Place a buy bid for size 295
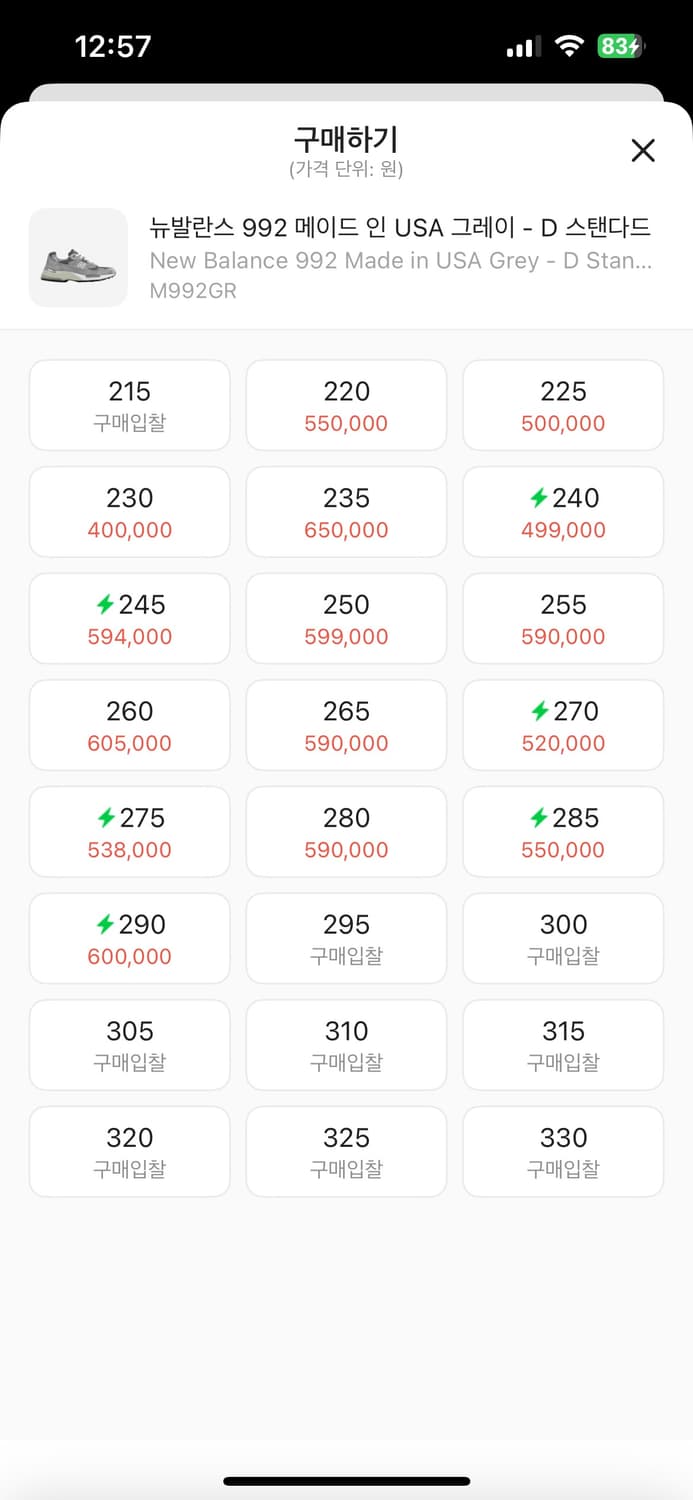This screenshot has width=693, height=1500. 346,939
